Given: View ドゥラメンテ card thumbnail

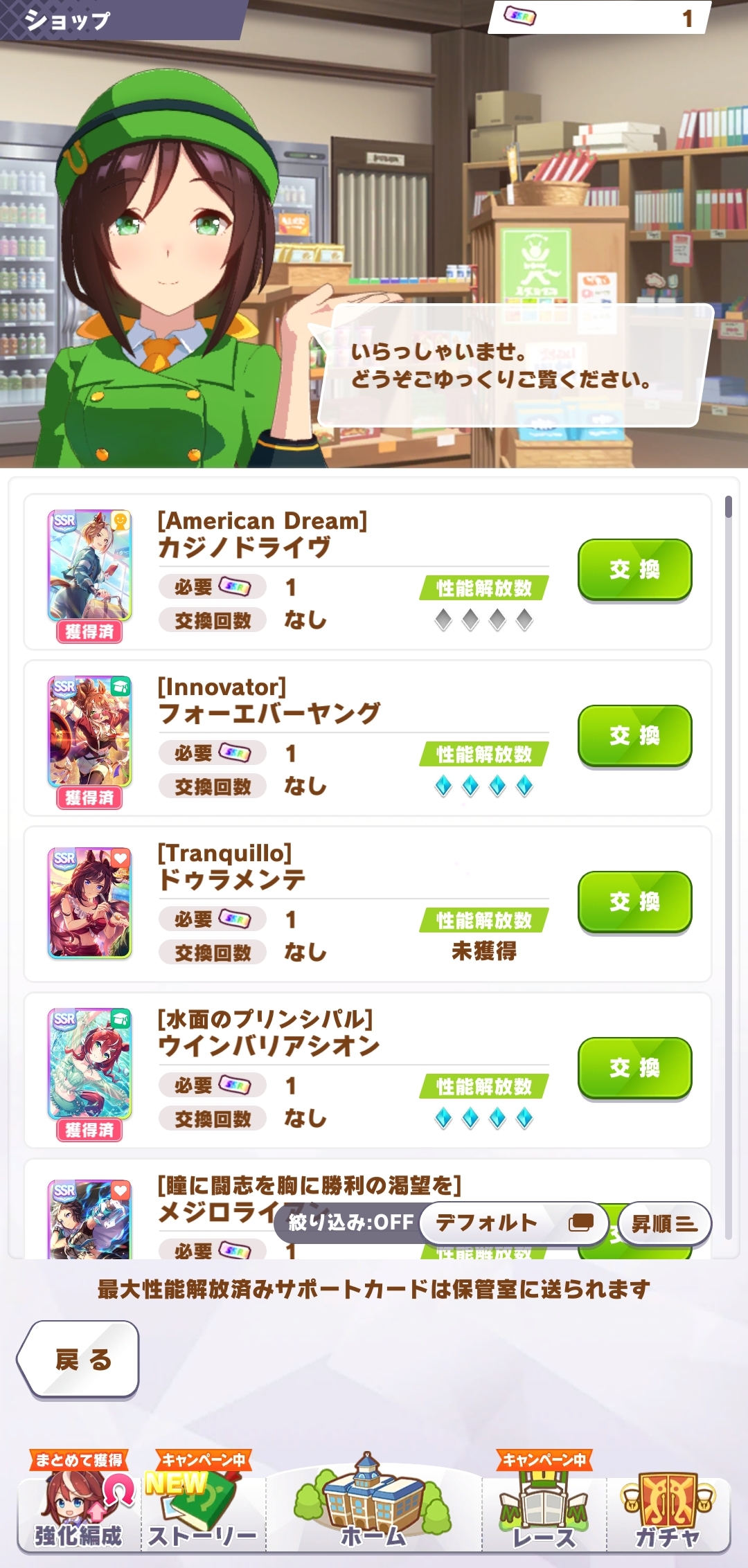Looking at the screenshot, I should [89, 903].
